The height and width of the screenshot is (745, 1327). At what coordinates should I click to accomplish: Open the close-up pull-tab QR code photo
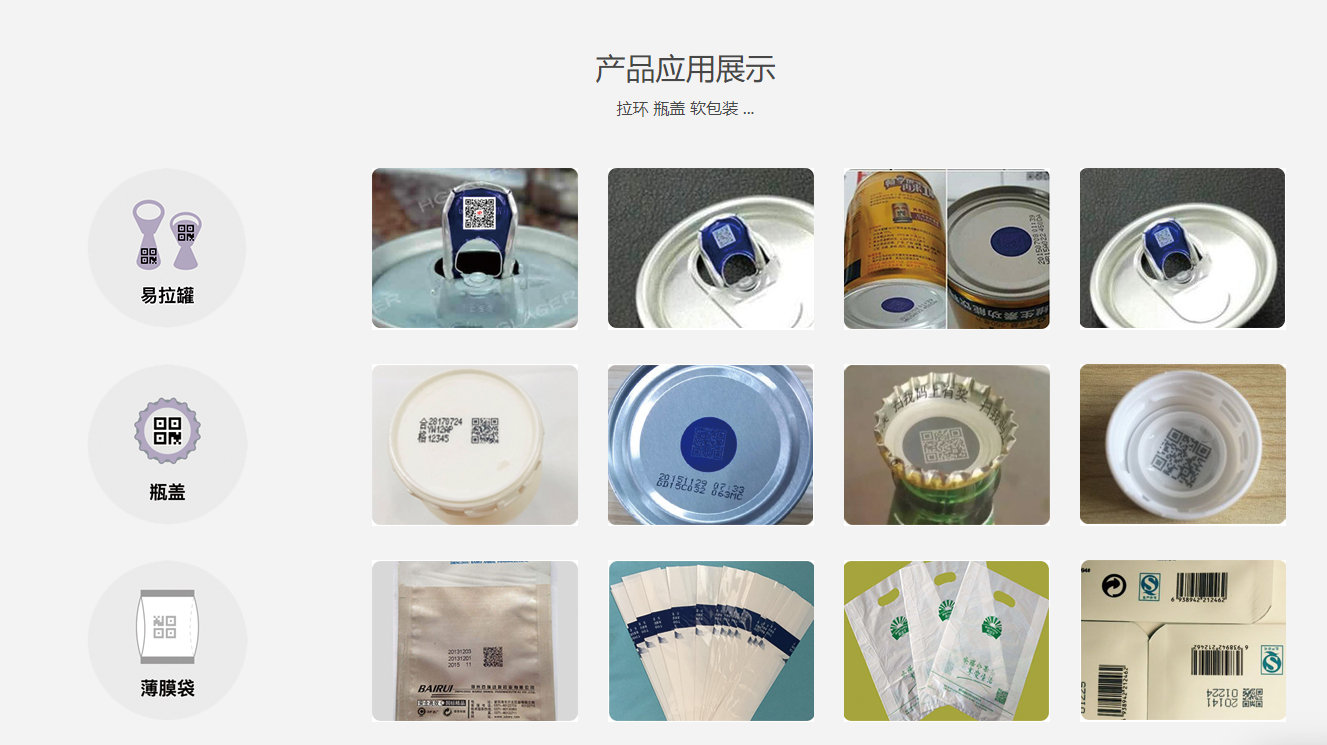pos(474,248)
